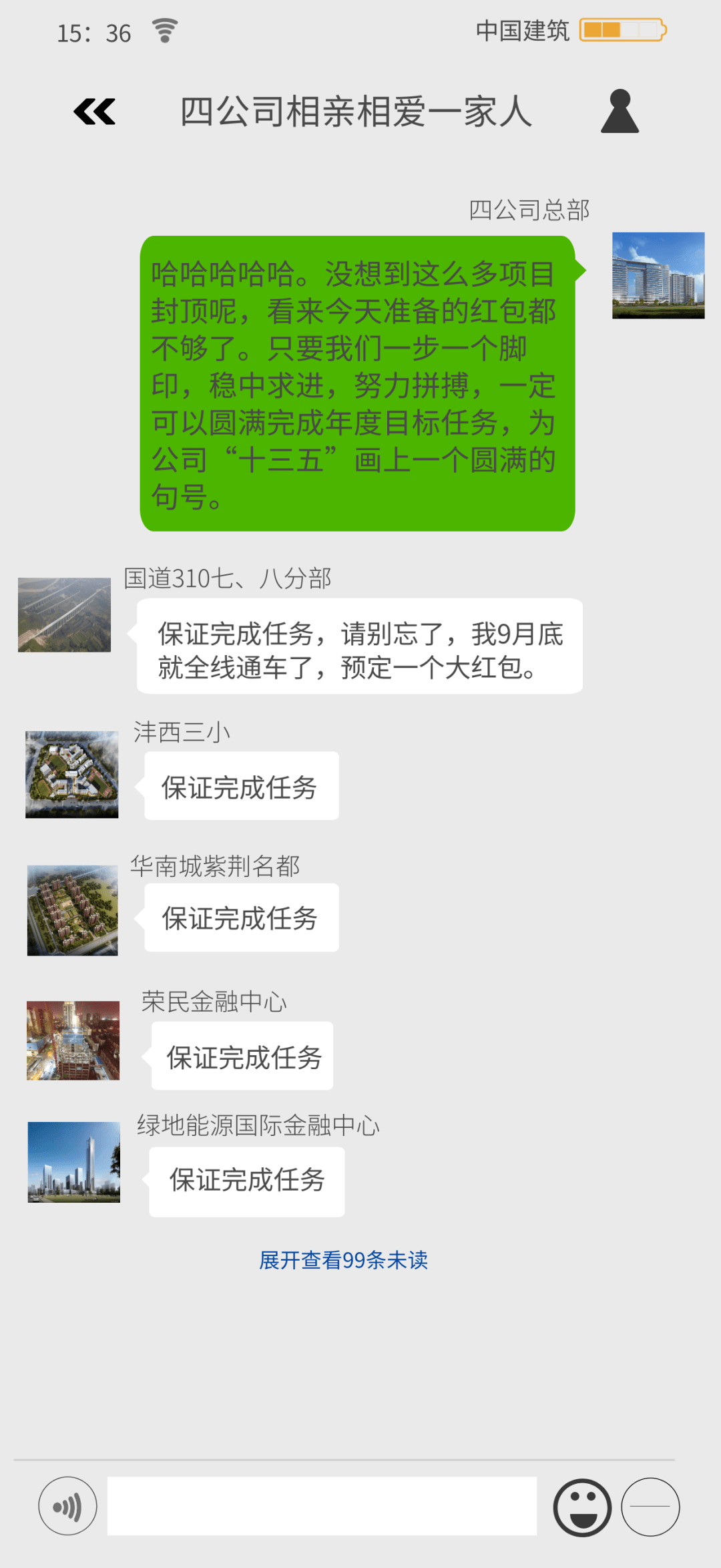Go back using the double-chevron arrow
The image size is (721, 1568).
pos(94,112)
